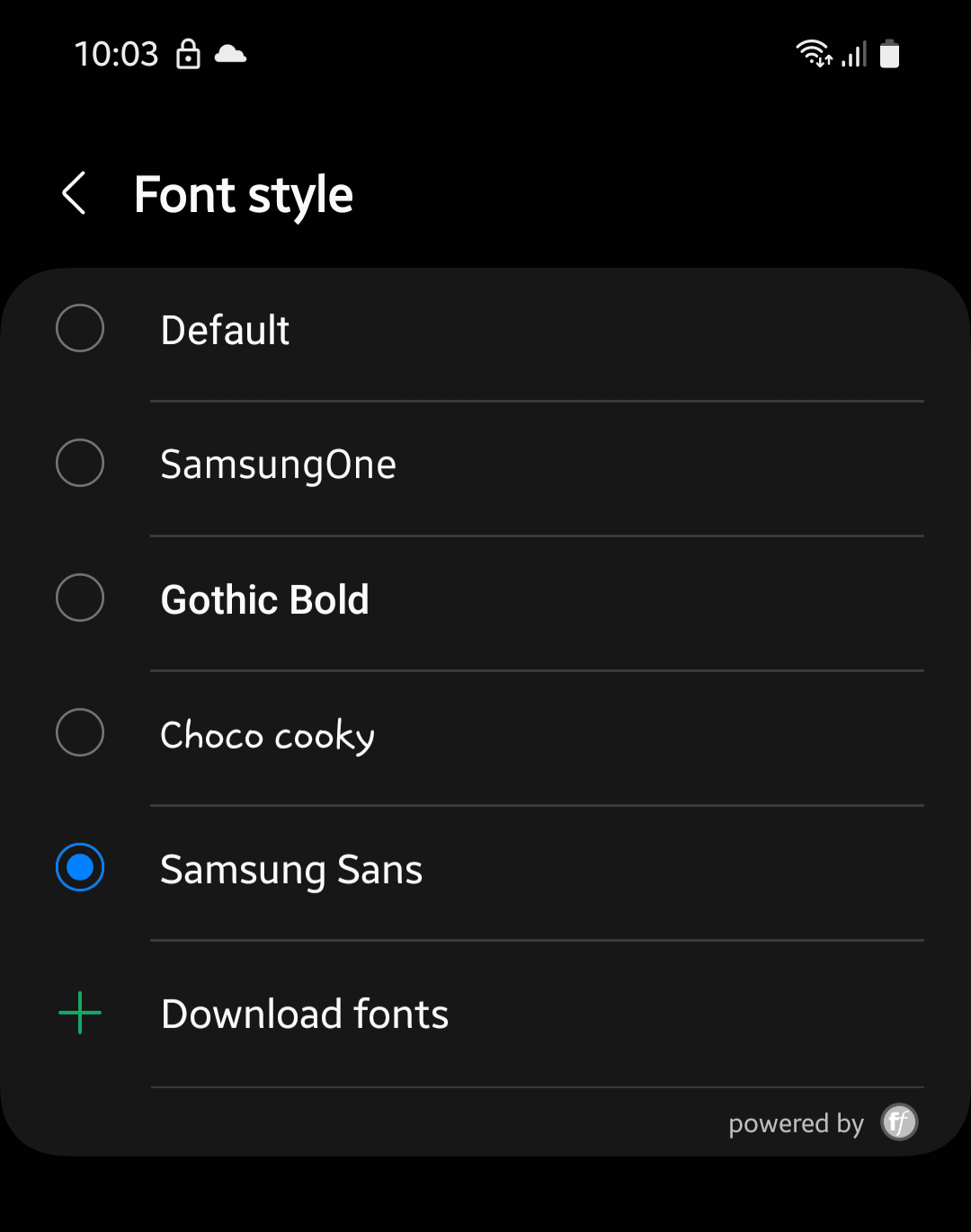Image resolution: width=971 pixels, height=1232 pixels.
Task: Tap the ff logo next to powered by
Action: [x=896, y=1122]
